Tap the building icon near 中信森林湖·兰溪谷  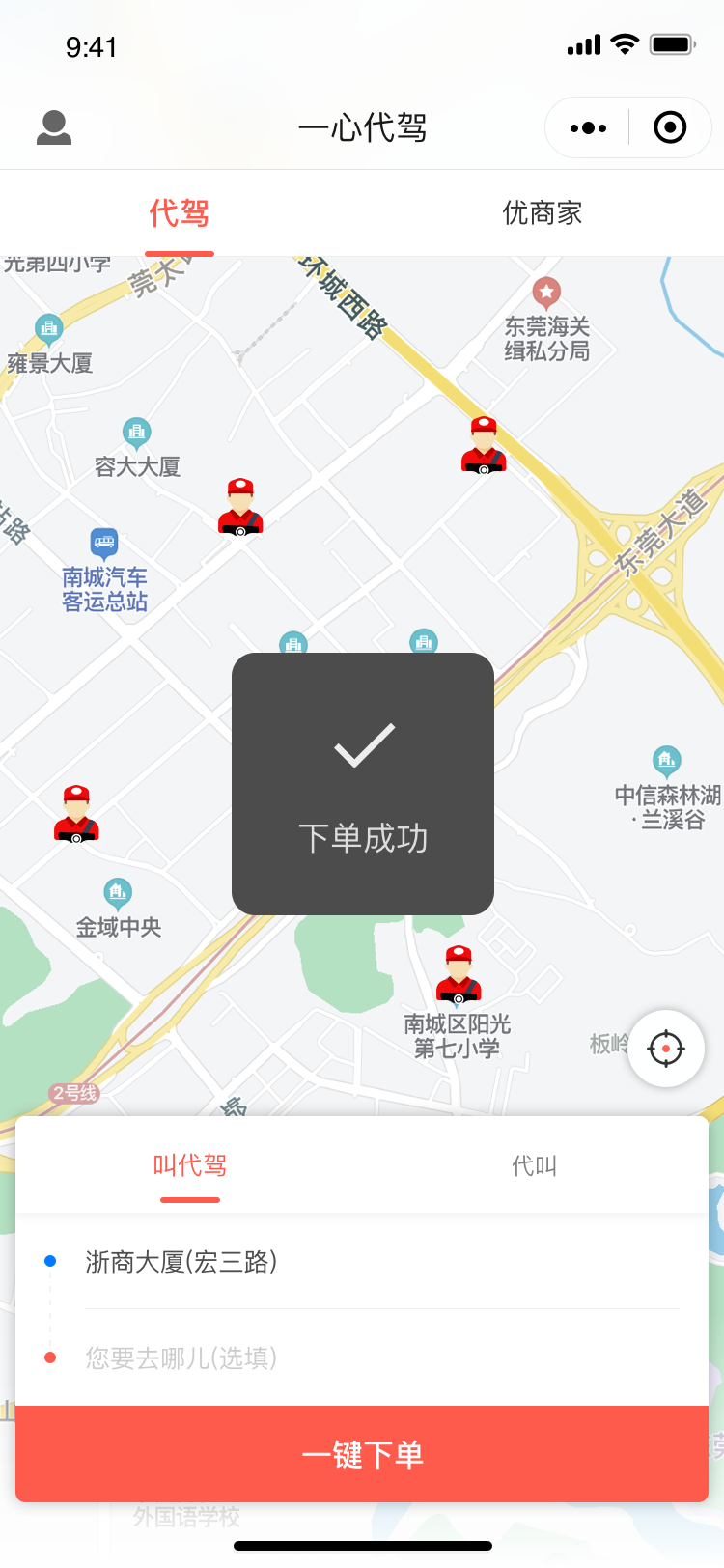(664, 761)
